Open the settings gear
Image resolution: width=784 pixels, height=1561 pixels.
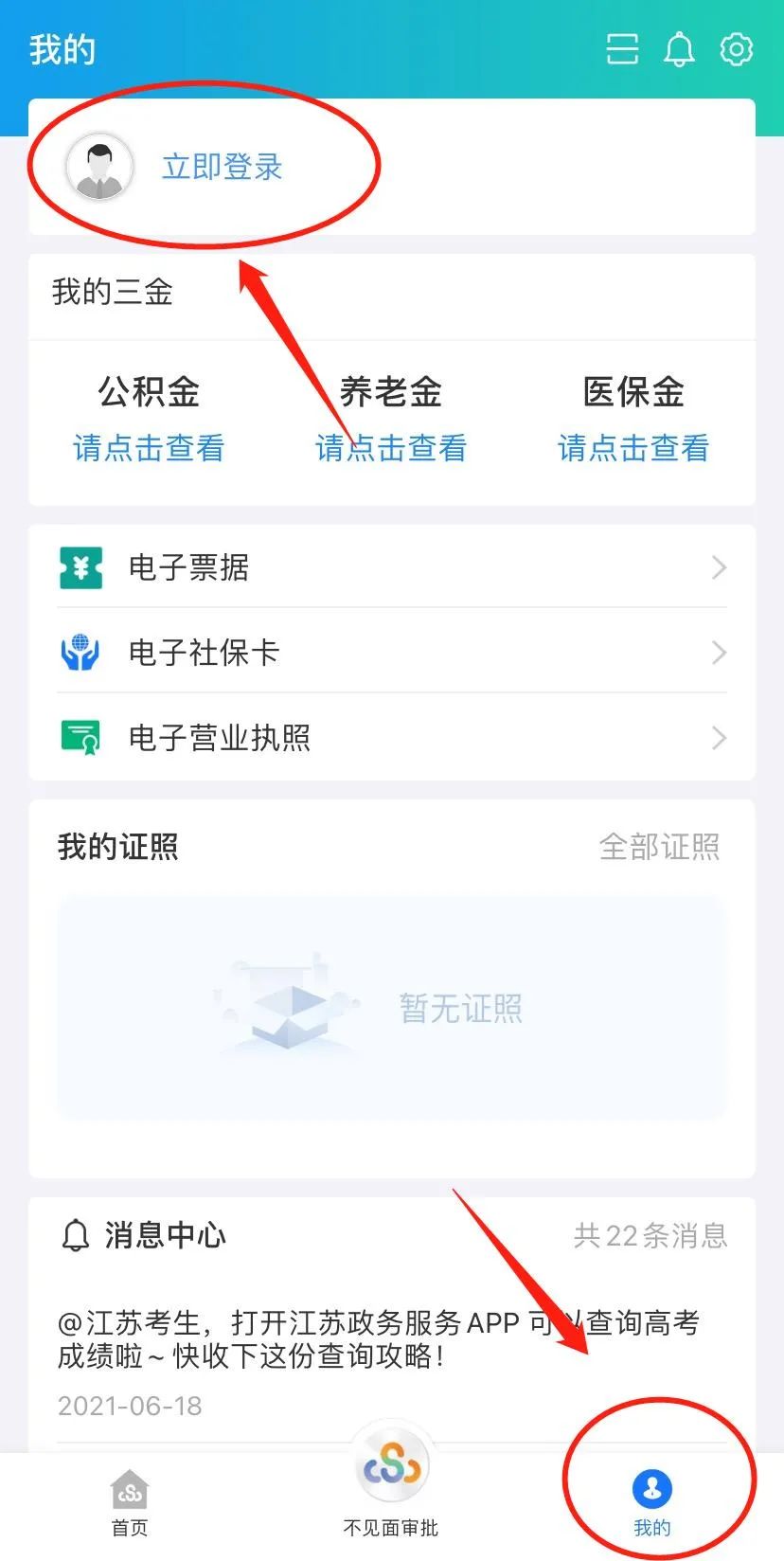736,49
